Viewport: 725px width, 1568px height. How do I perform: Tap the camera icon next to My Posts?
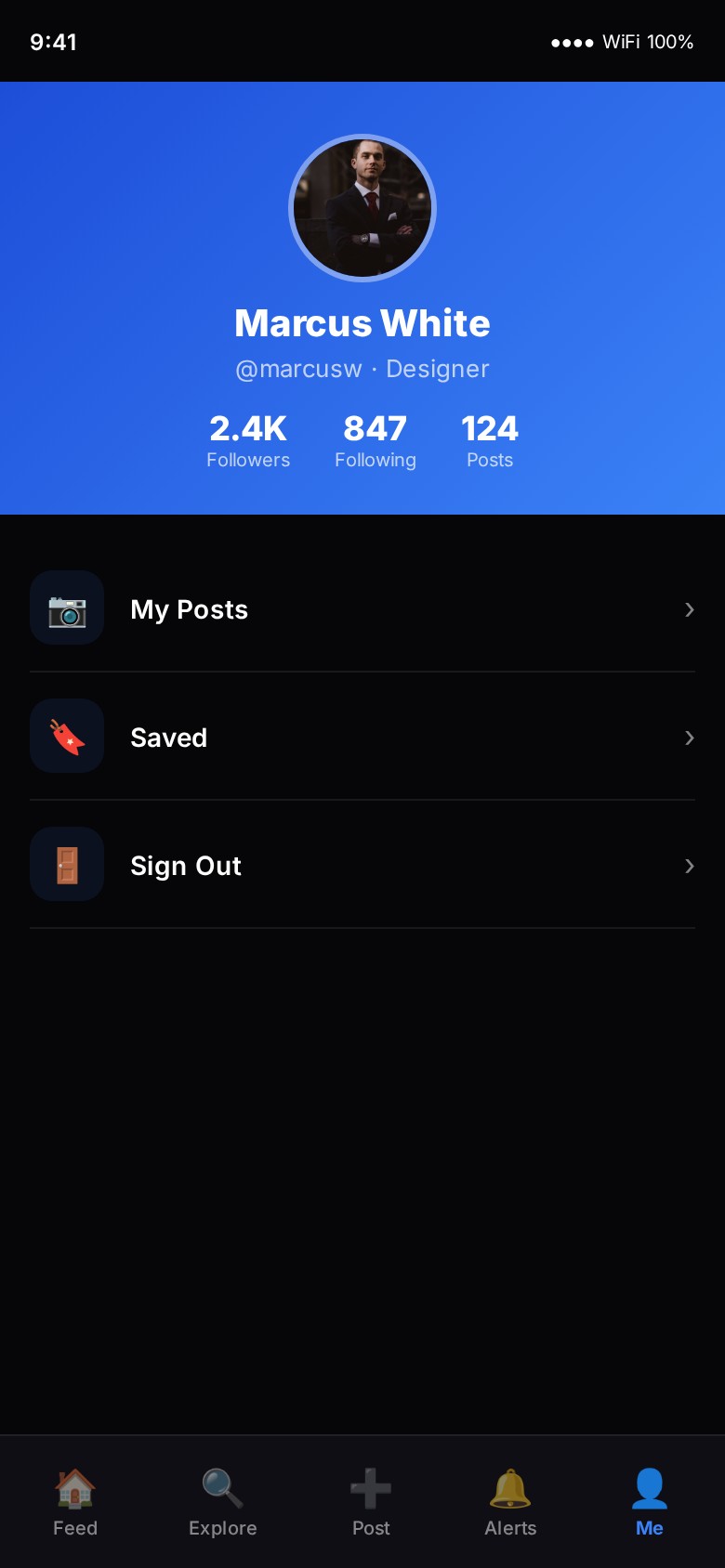point(66,608)
